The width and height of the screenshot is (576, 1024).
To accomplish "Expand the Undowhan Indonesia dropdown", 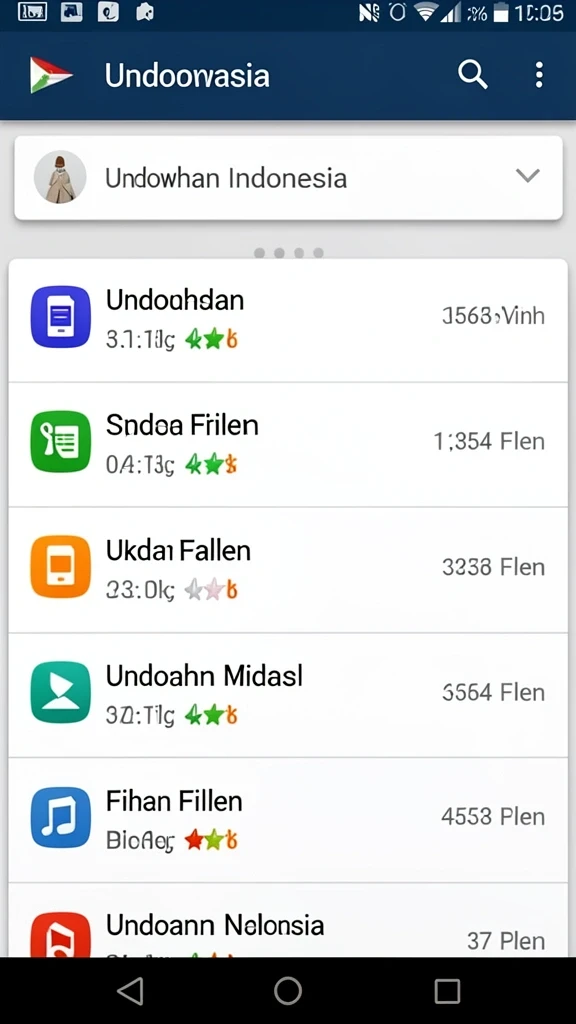I will pos(288,178).
